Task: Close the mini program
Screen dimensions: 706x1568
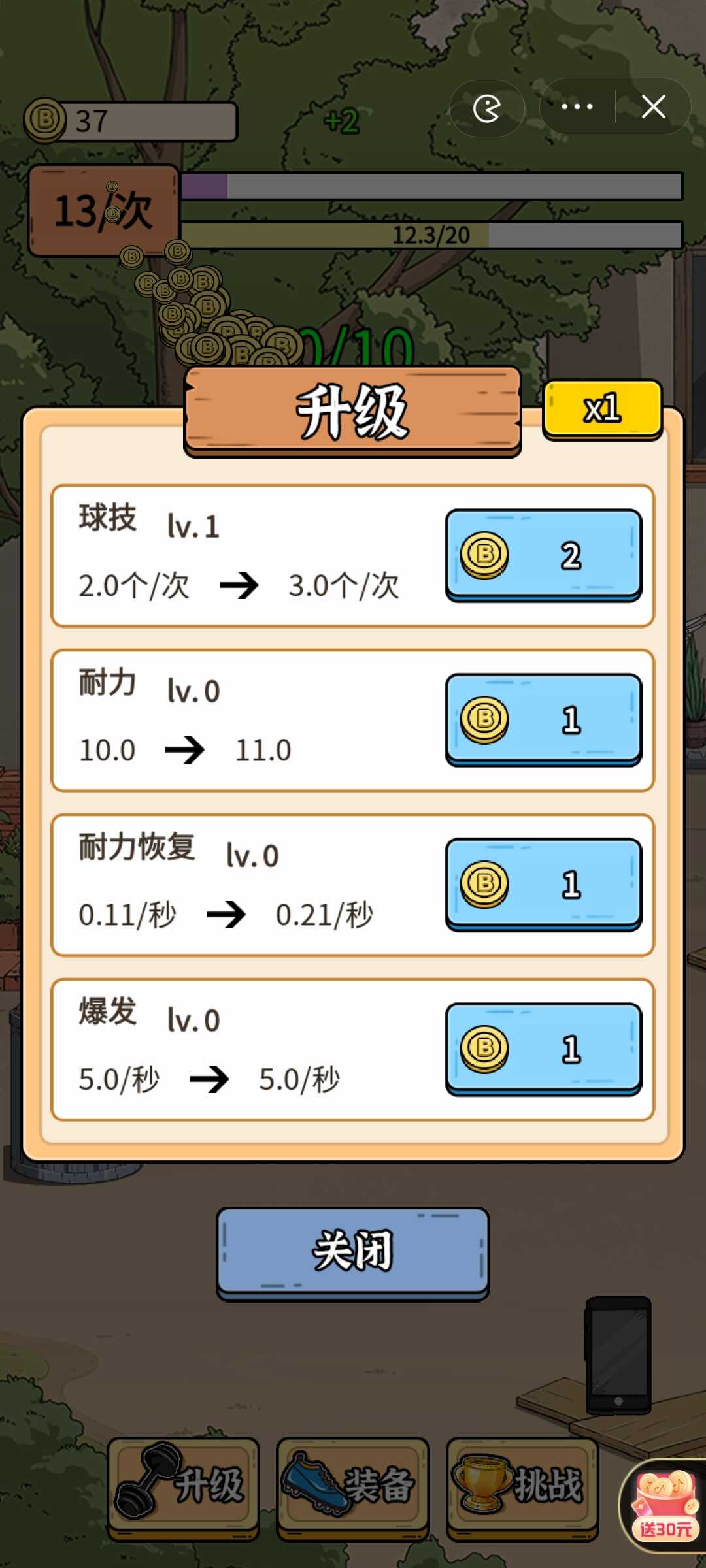Action: [653, 107]
